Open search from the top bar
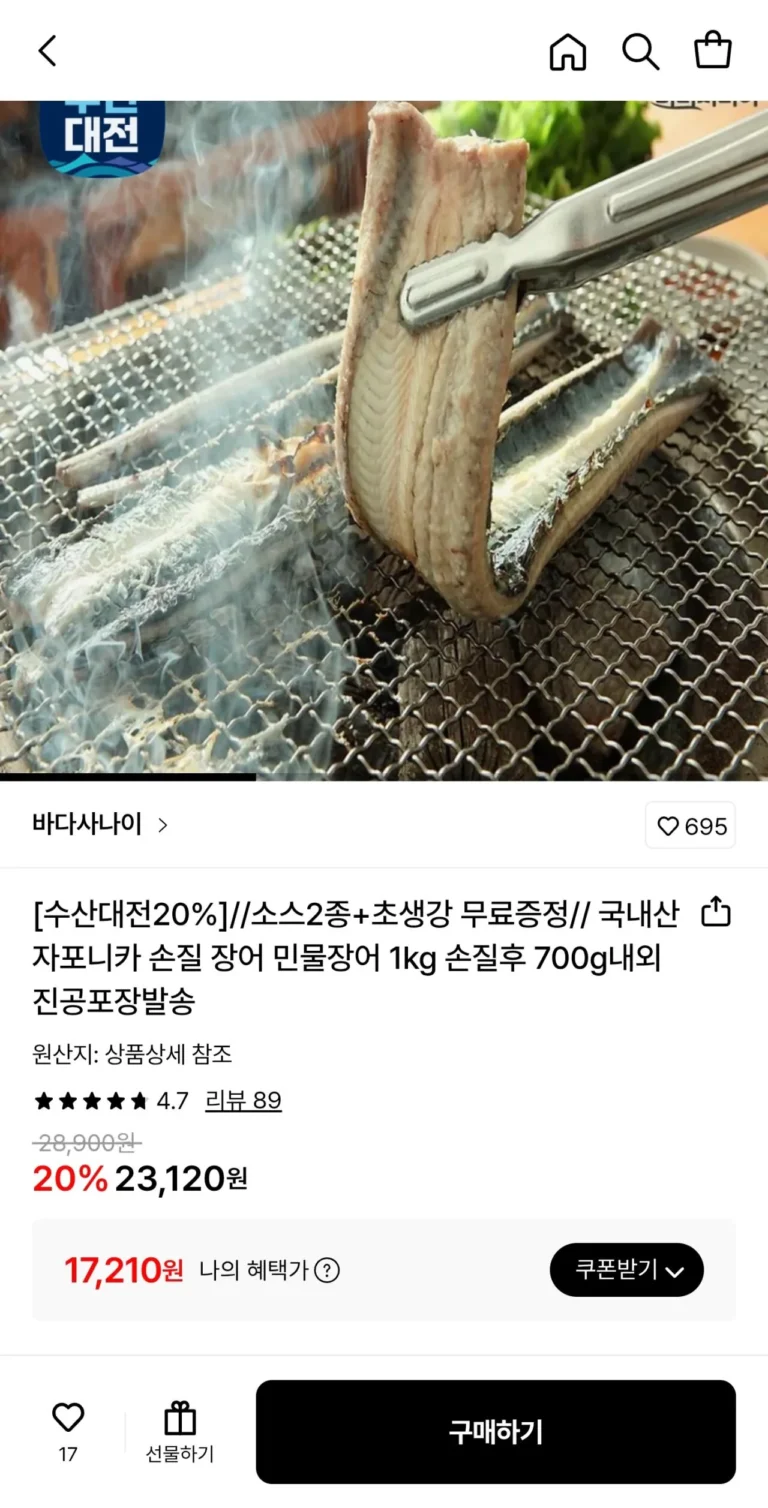 point(640,51)
